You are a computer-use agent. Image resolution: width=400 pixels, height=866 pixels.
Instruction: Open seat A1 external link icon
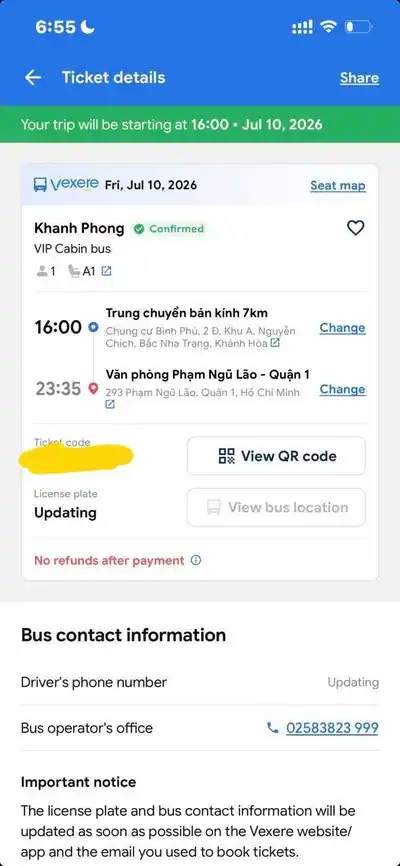tap(107, 271)
